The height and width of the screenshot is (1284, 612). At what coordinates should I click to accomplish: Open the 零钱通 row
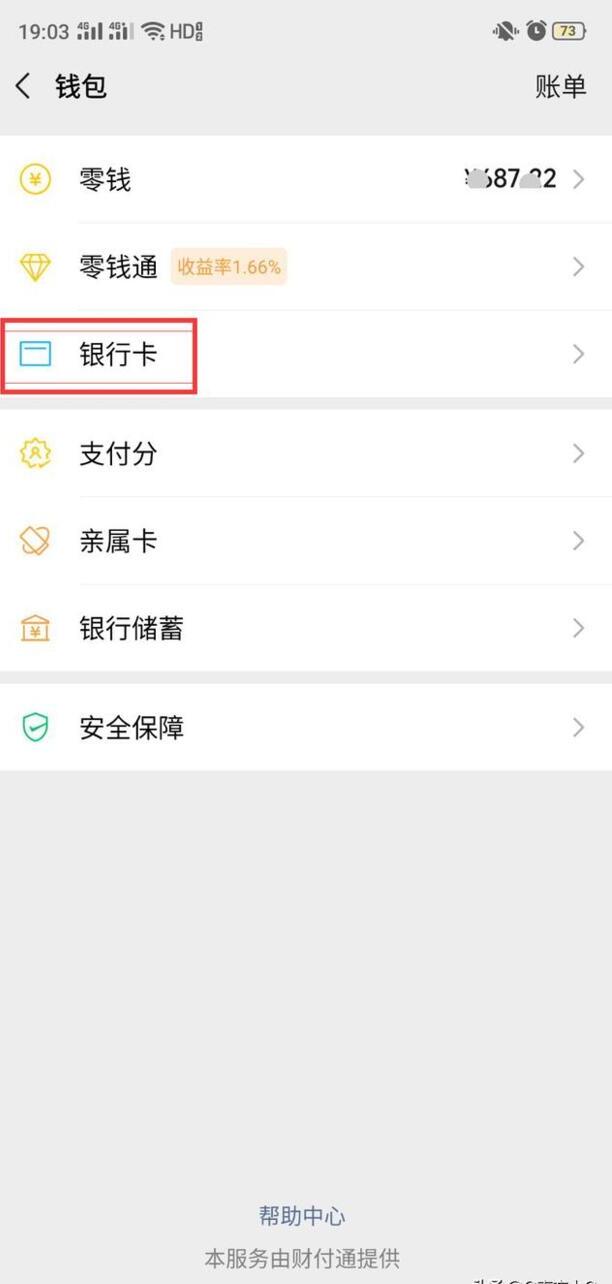click(306, 267)
